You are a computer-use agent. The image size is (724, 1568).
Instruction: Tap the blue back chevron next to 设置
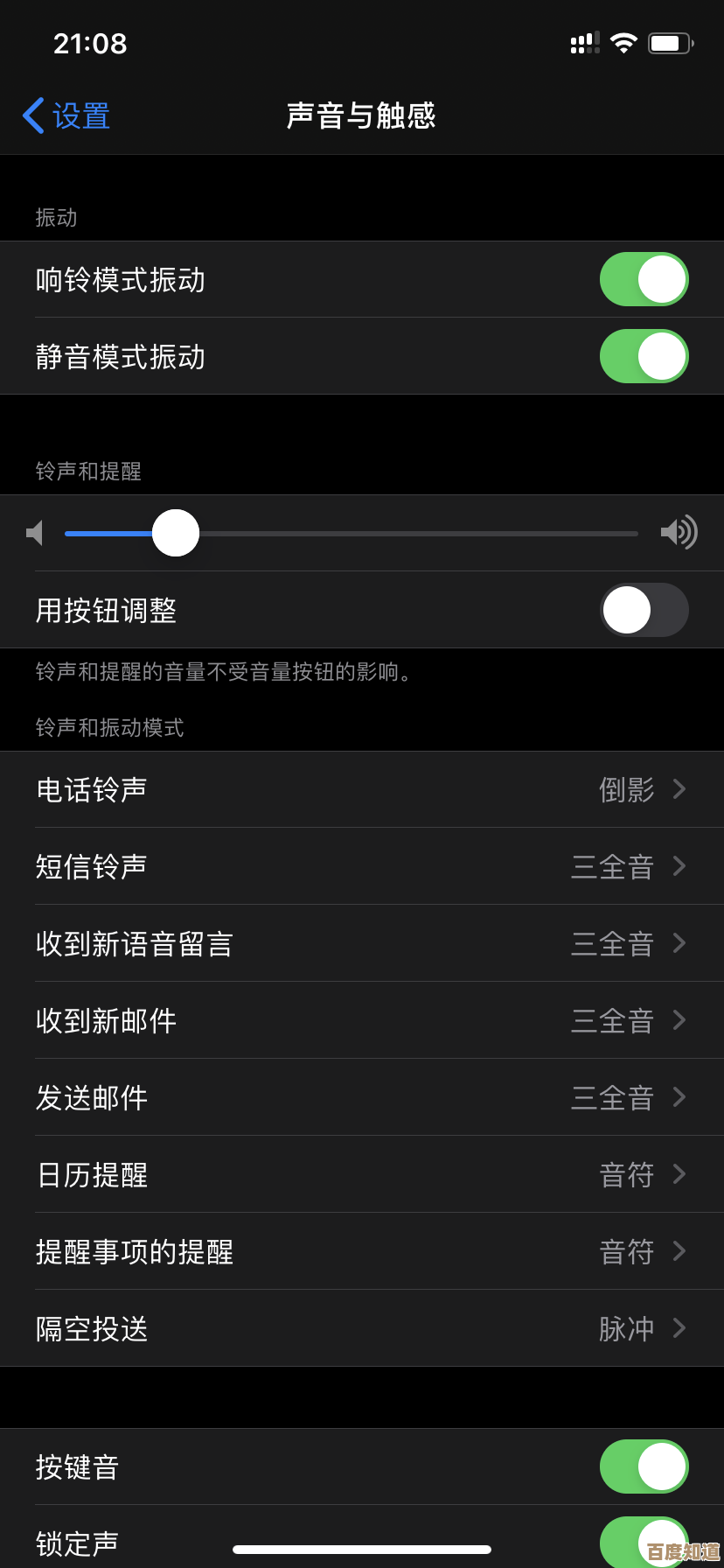pyautogui.click(x=31, y=115)
